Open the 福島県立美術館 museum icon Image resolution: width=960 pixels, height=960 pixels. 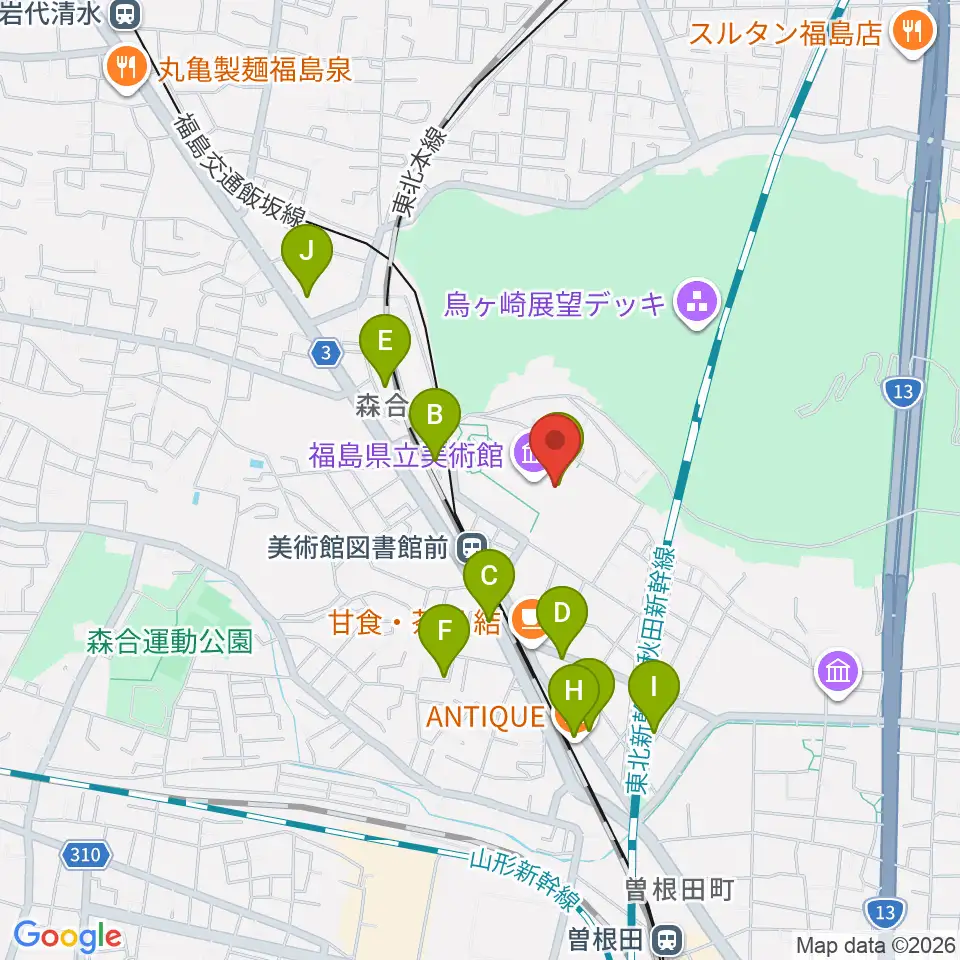[529, 455]
